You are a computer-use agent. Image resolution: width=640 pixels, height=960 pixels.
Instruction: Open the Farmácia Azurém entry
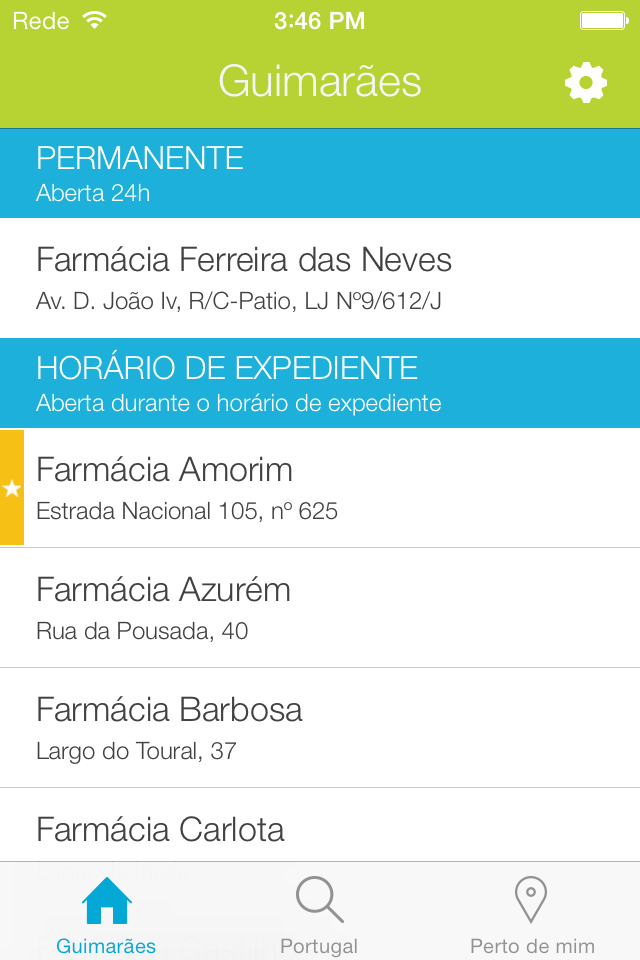(x=320, y=608)
